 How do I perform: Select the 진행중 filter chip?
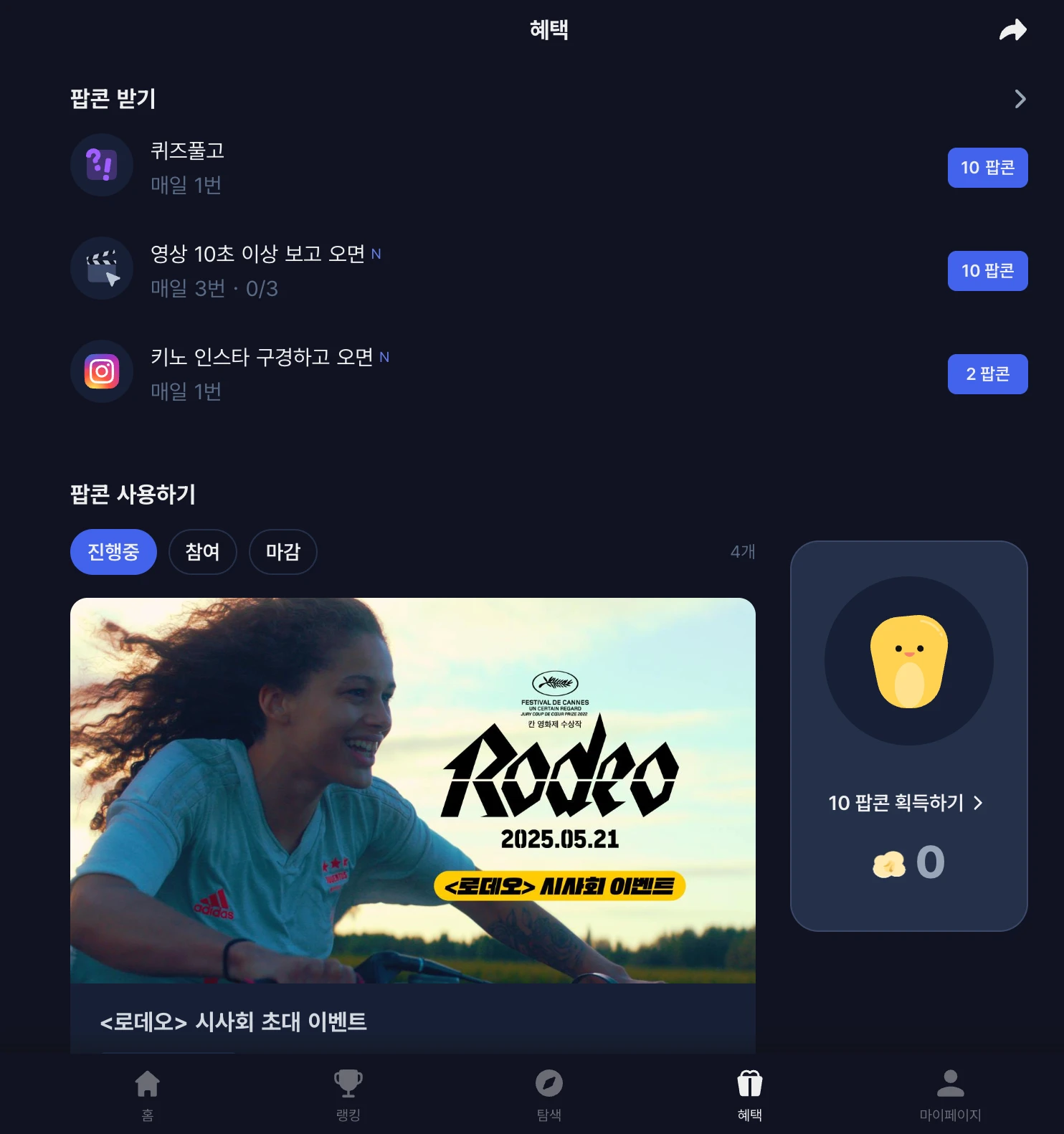click(113, 552)
